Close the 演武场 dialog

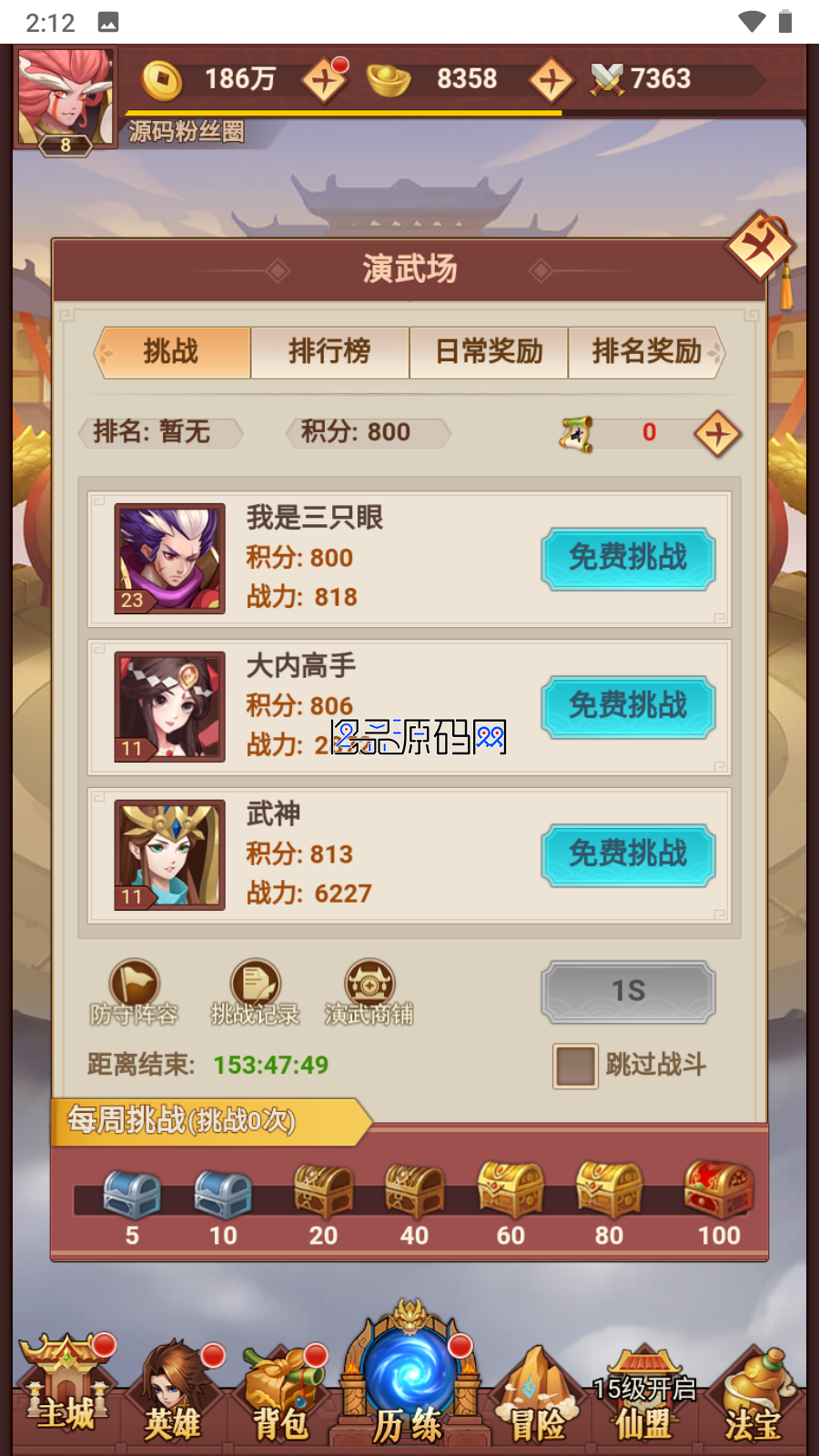(761, 248)
